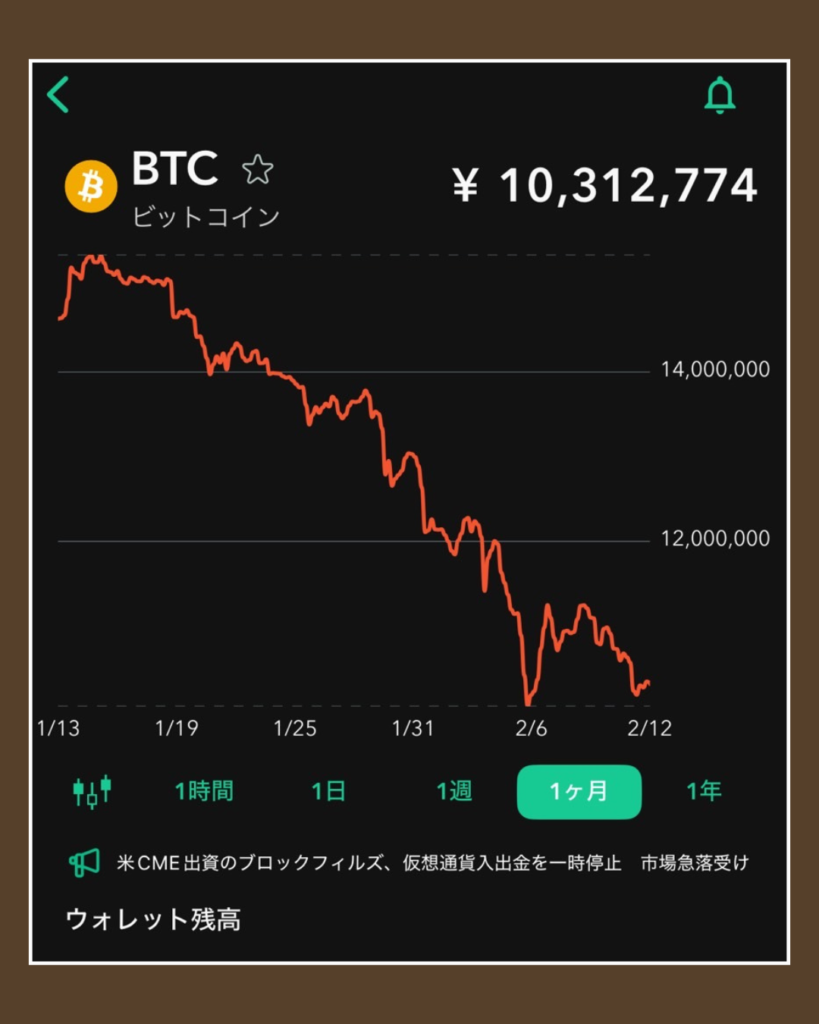Switch to candlestick chart view
Viewport: 819px width, 1024px height.
click(91, 791)
